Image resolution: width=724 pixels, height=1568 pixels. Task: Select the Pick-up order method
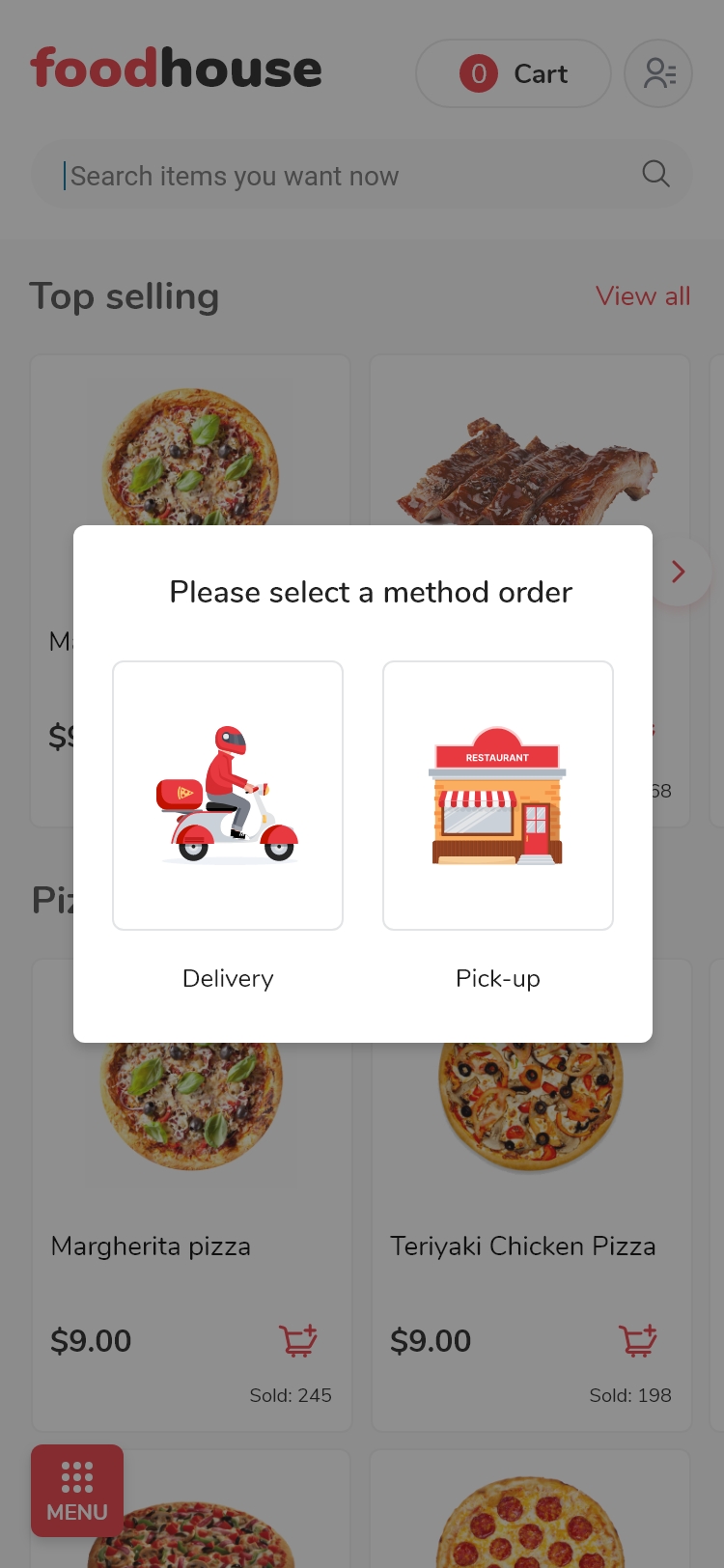tap(498, 796)
